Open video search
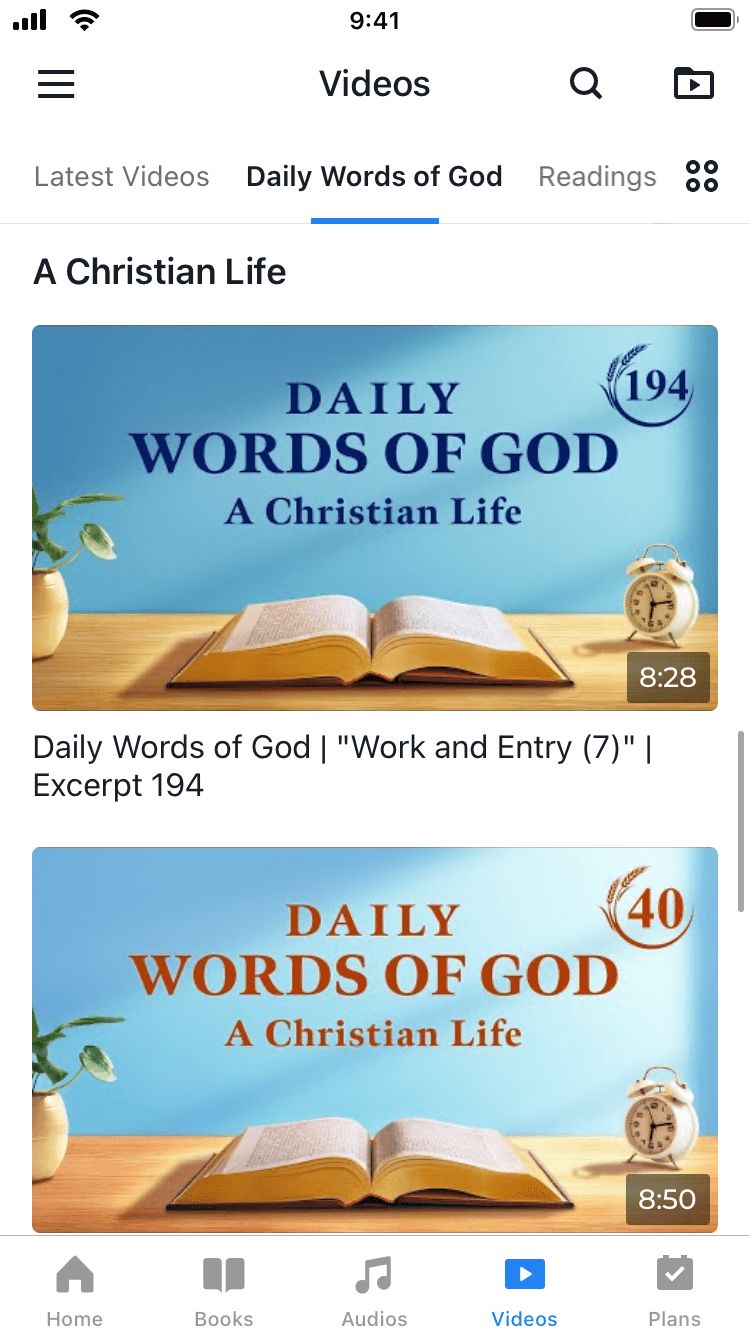Image resolution: width=750 pixels, height=1334 pixels. point(586,84)
